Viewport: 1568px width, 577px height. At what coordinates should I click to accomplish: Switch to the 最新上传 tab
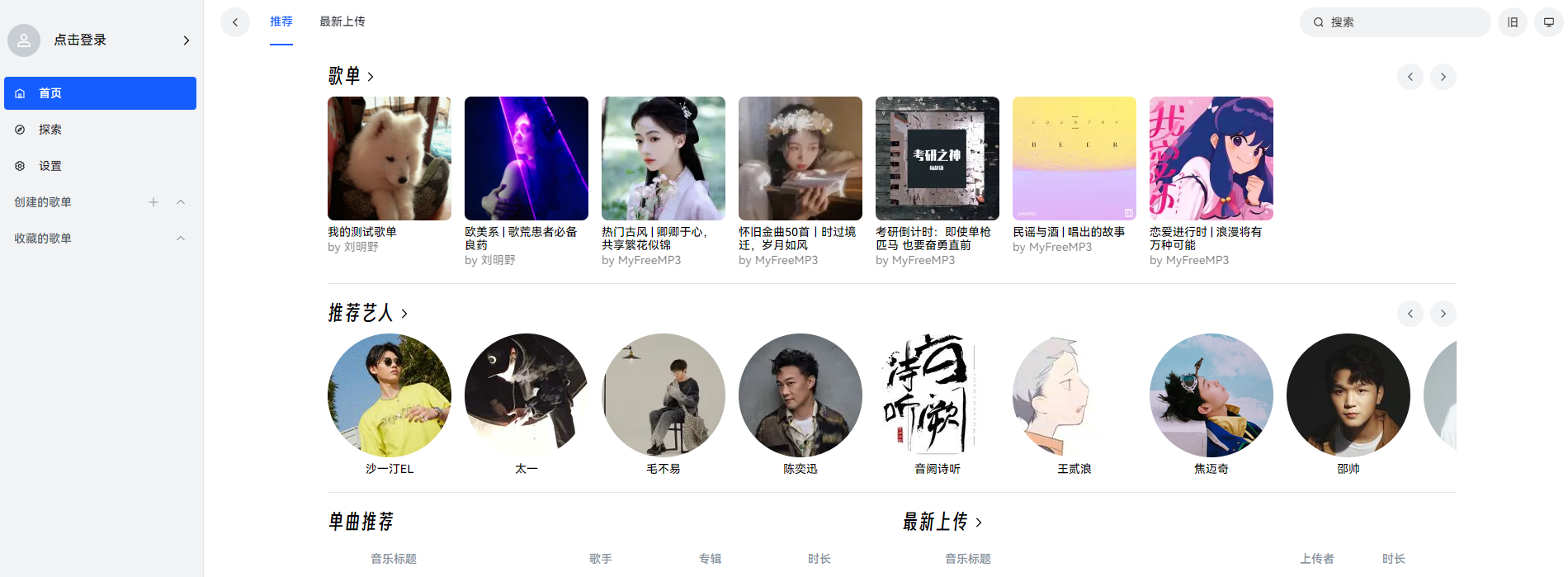[342, 21]
